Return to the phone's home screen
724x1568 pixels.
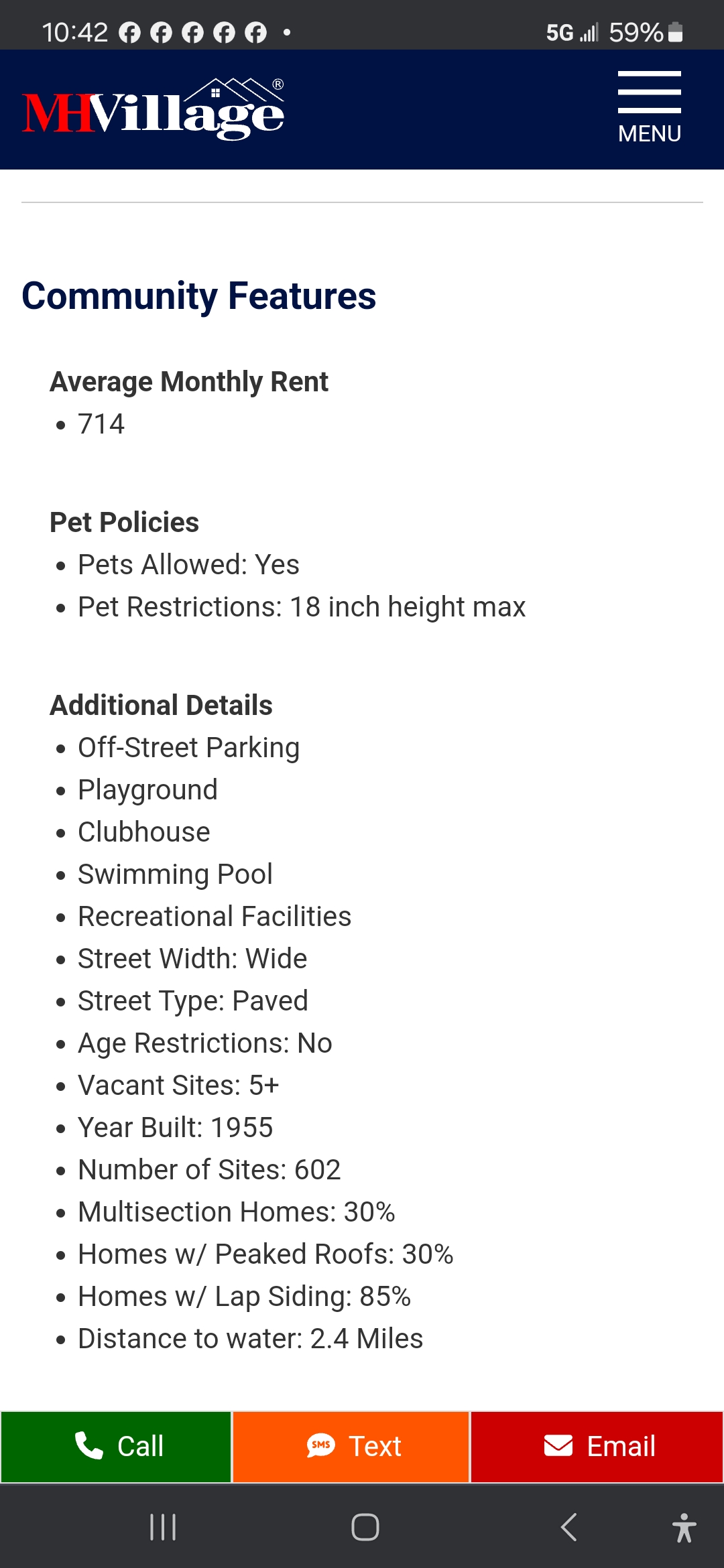pyautogui.click(x=365, y=1527)
